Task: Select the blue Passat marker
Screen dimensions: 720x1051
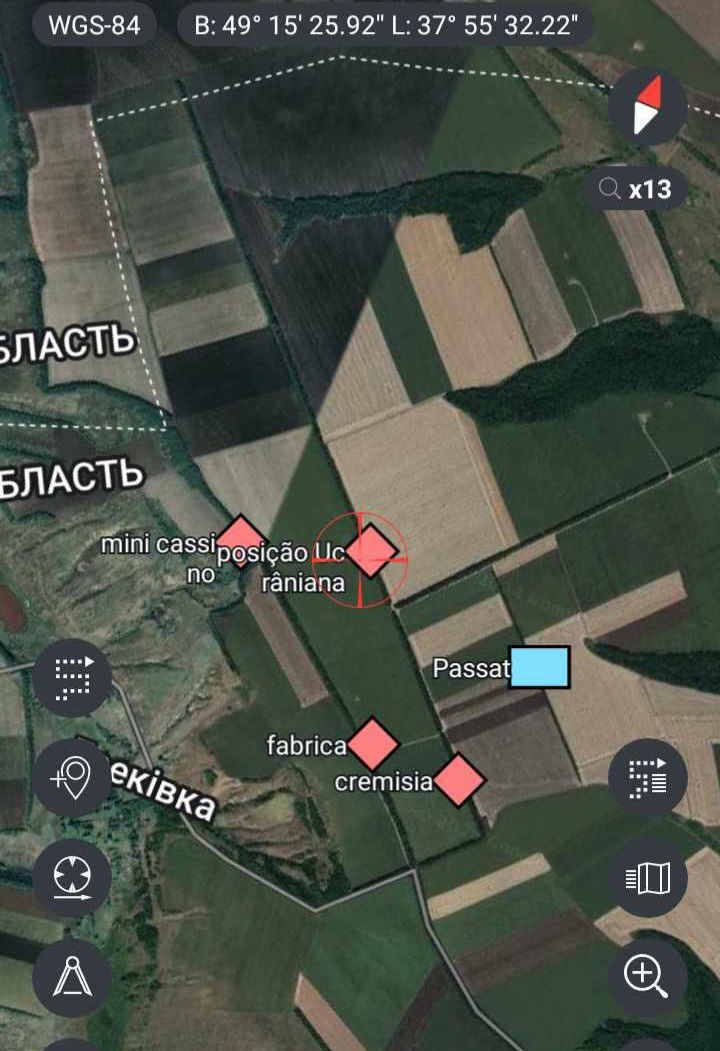Action: pos(539,667)
